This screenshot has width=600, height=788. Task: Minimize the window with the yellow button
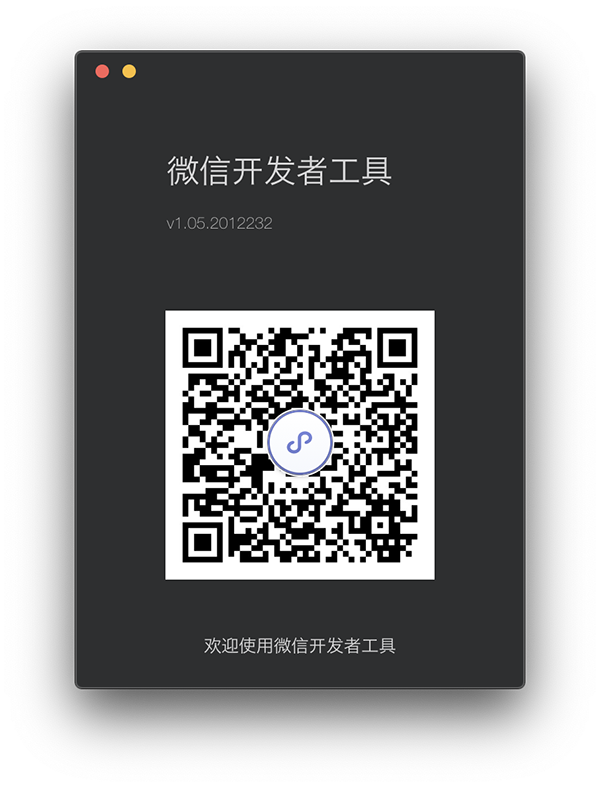(x=129, y=71)
